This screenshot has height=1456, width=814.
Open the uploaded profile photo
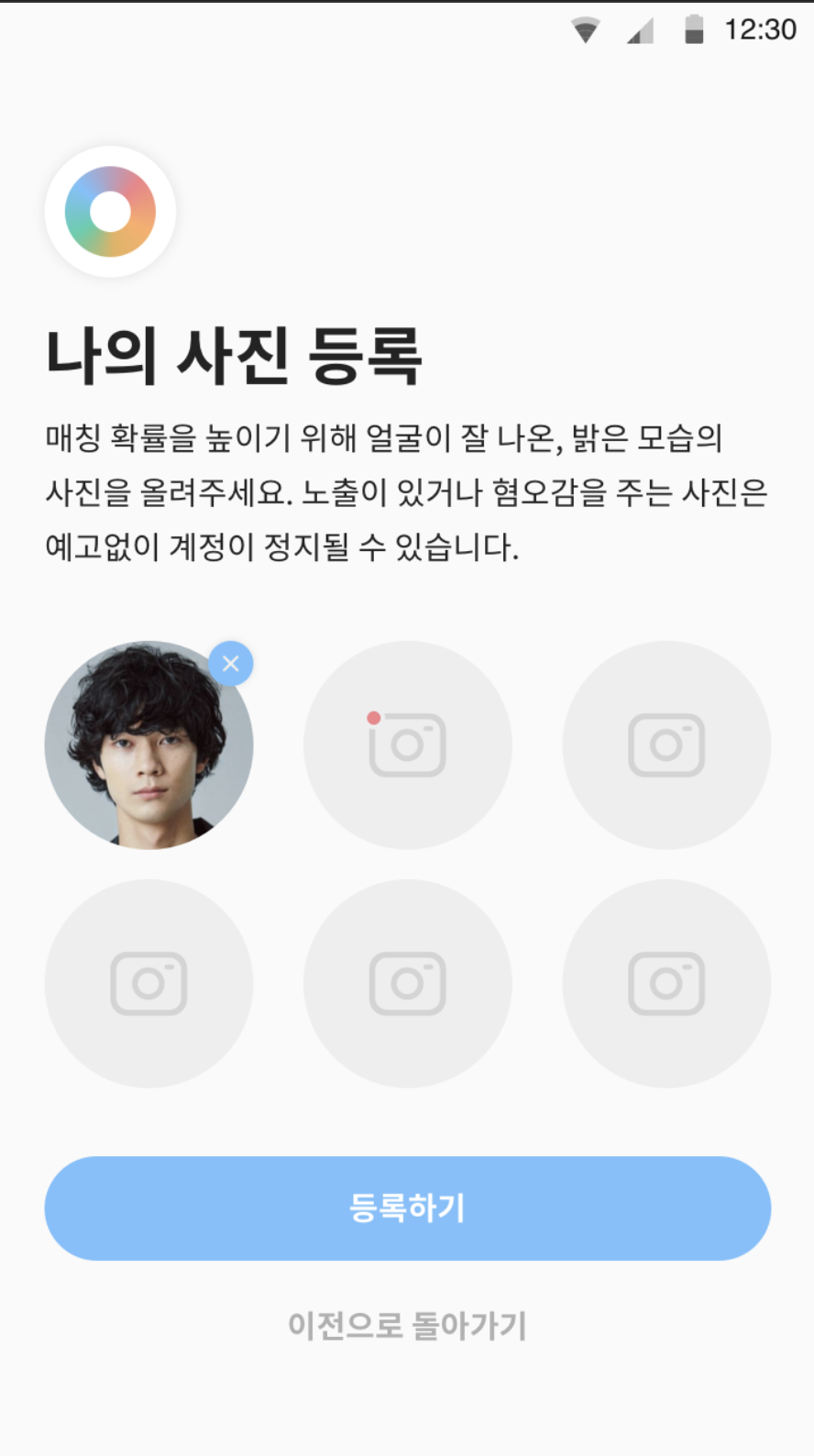point(147,752)
